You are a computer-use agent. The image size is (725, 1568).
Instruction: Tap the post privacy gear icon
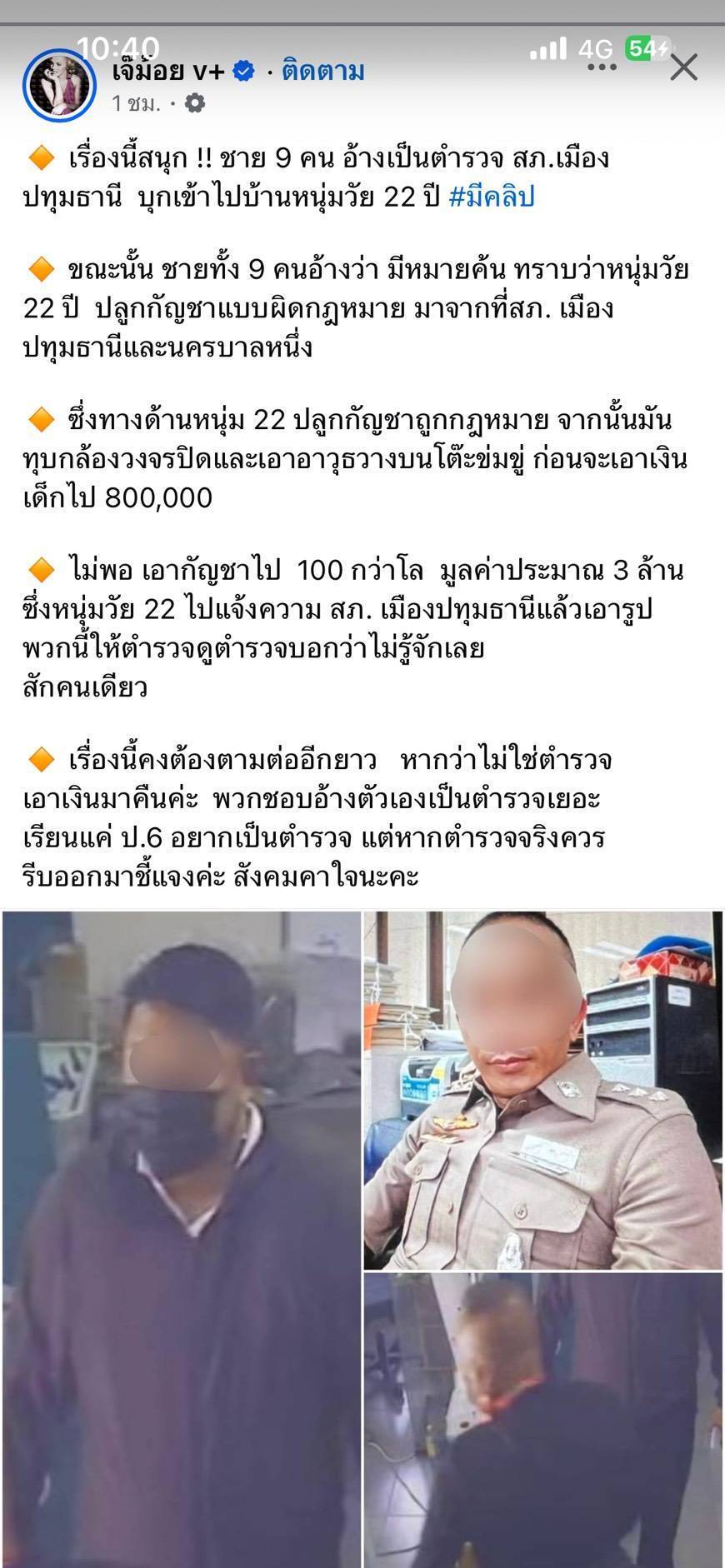(x=195, y=103)
